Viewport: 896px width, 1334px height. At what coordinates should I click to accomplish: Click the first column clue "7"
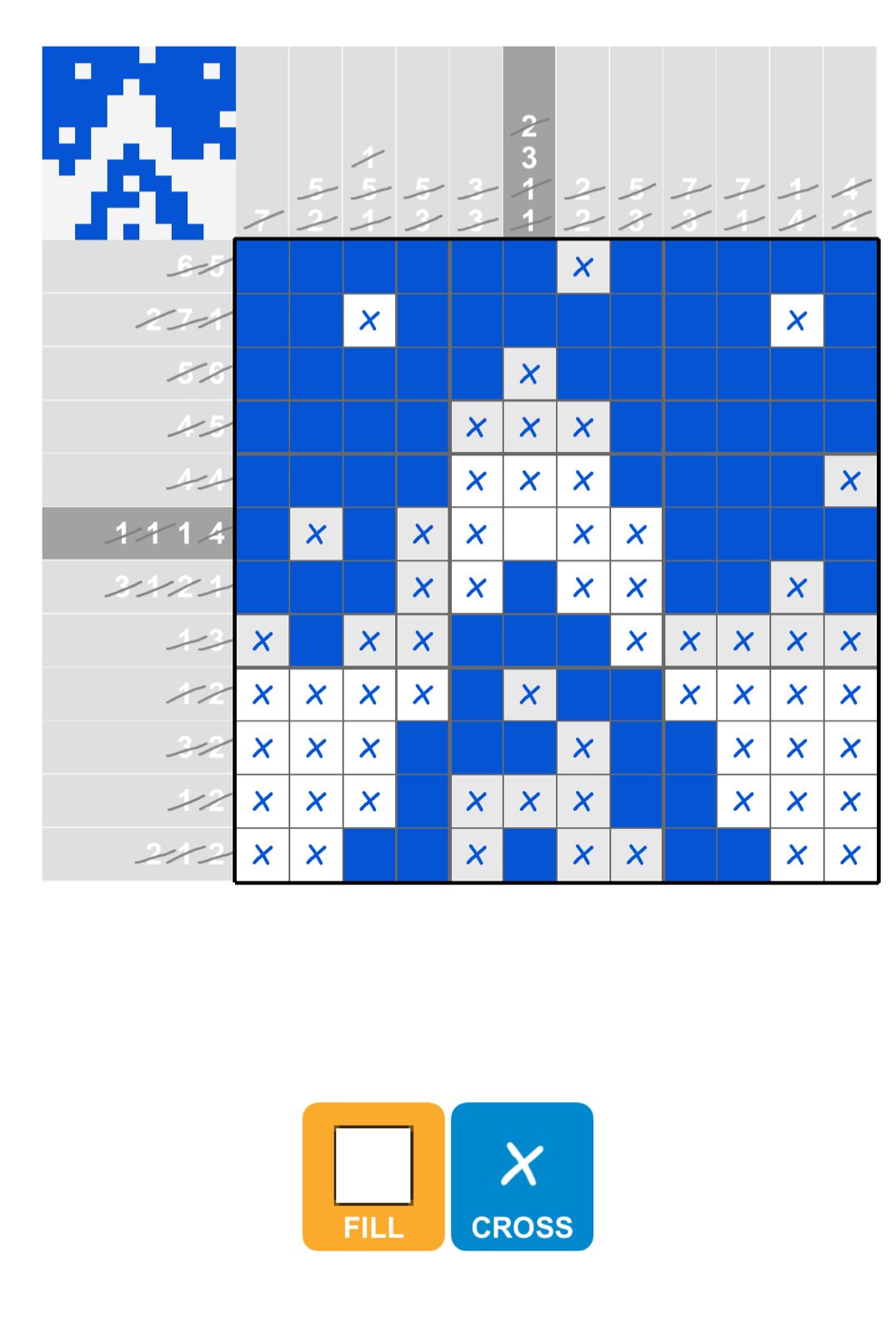coord(261,221)
